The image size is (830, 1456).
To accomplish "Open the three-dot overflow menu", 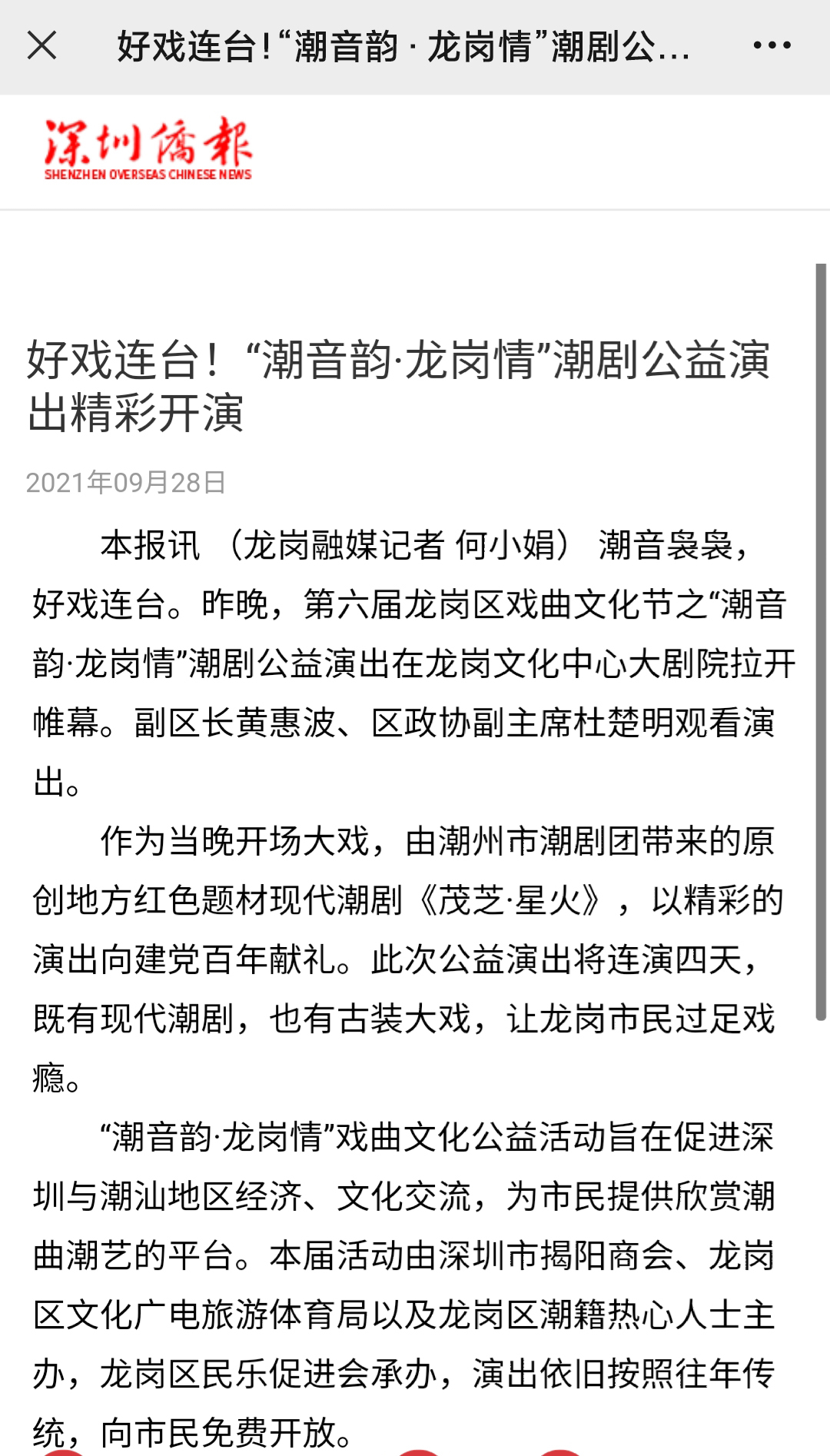I will coord(772,46).
